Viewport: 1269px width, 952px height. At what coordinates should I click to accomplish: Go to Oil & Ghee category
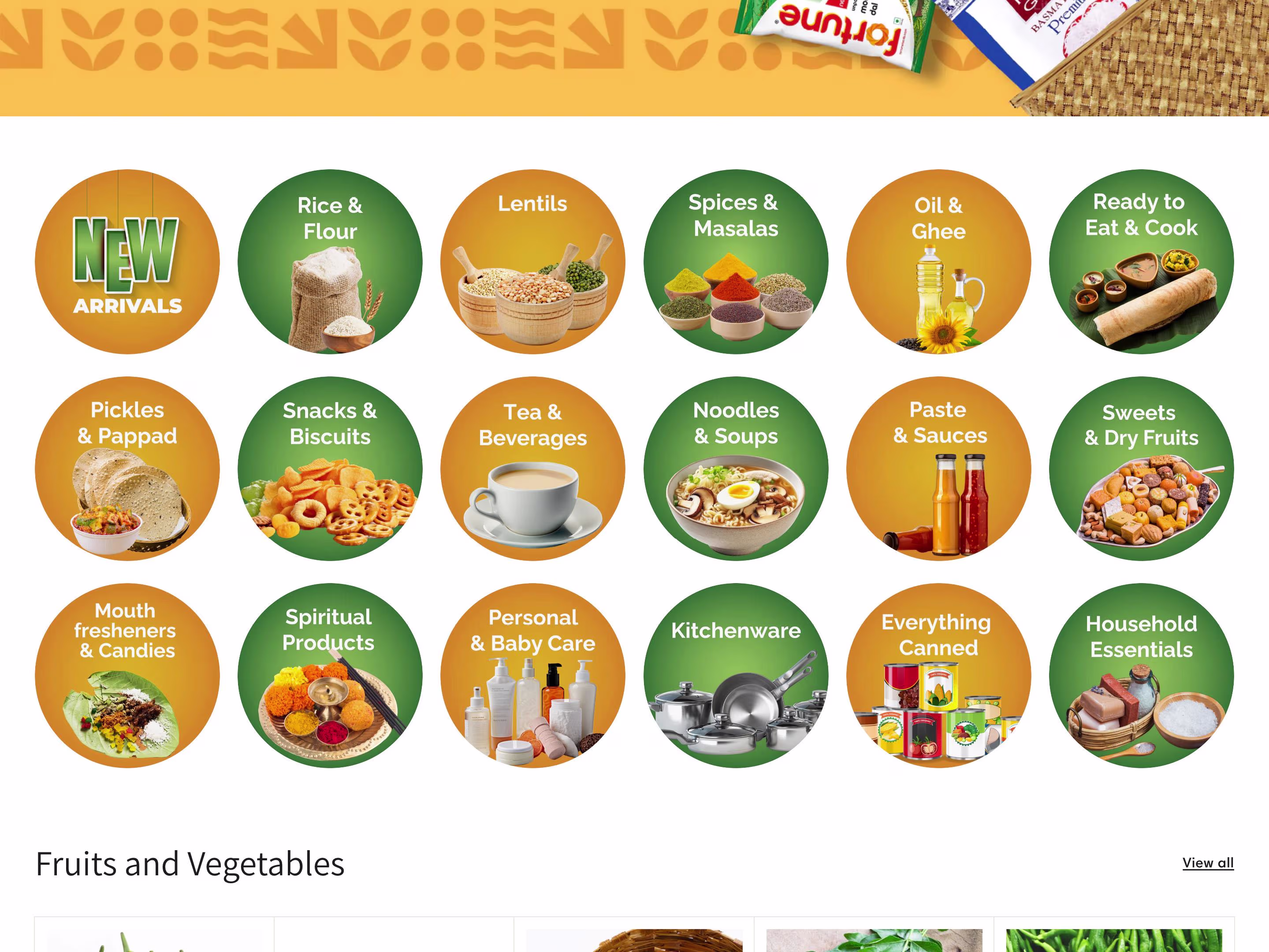pos(938,261)
